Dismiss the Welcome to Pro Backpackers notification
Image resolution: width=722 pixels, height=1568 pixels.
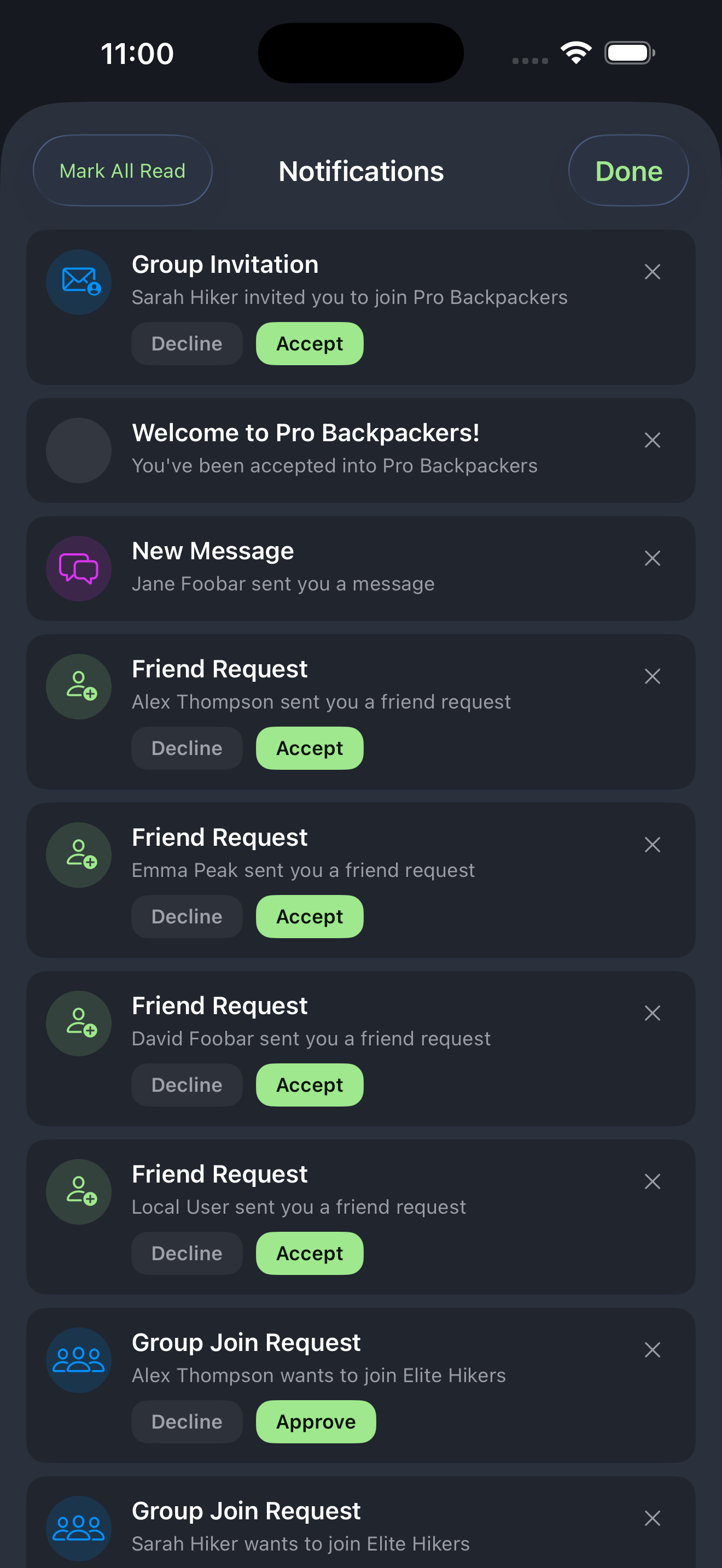point(652,440)
